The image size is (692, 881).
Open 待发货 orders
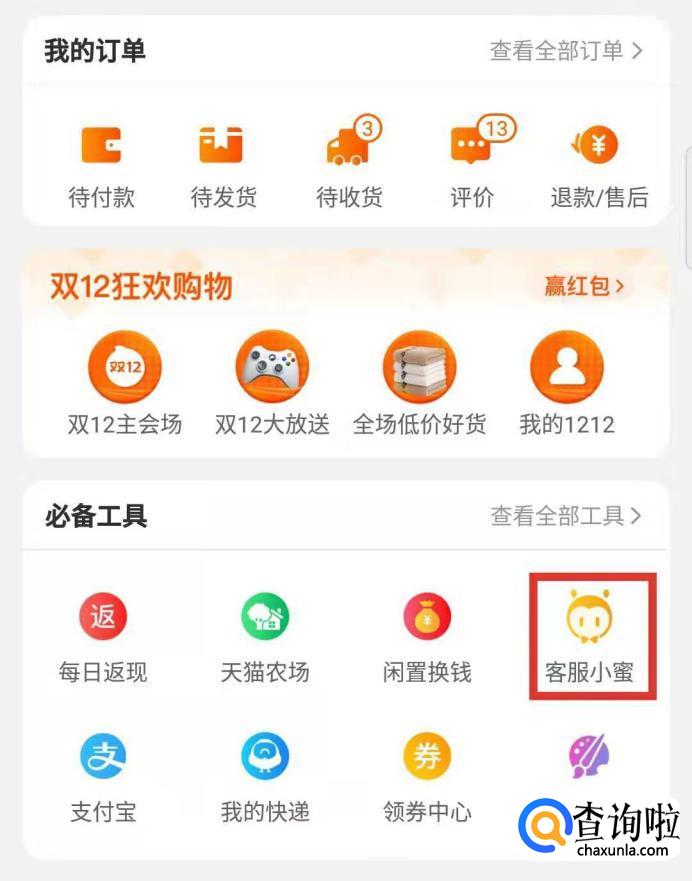[x=223, y=165]
